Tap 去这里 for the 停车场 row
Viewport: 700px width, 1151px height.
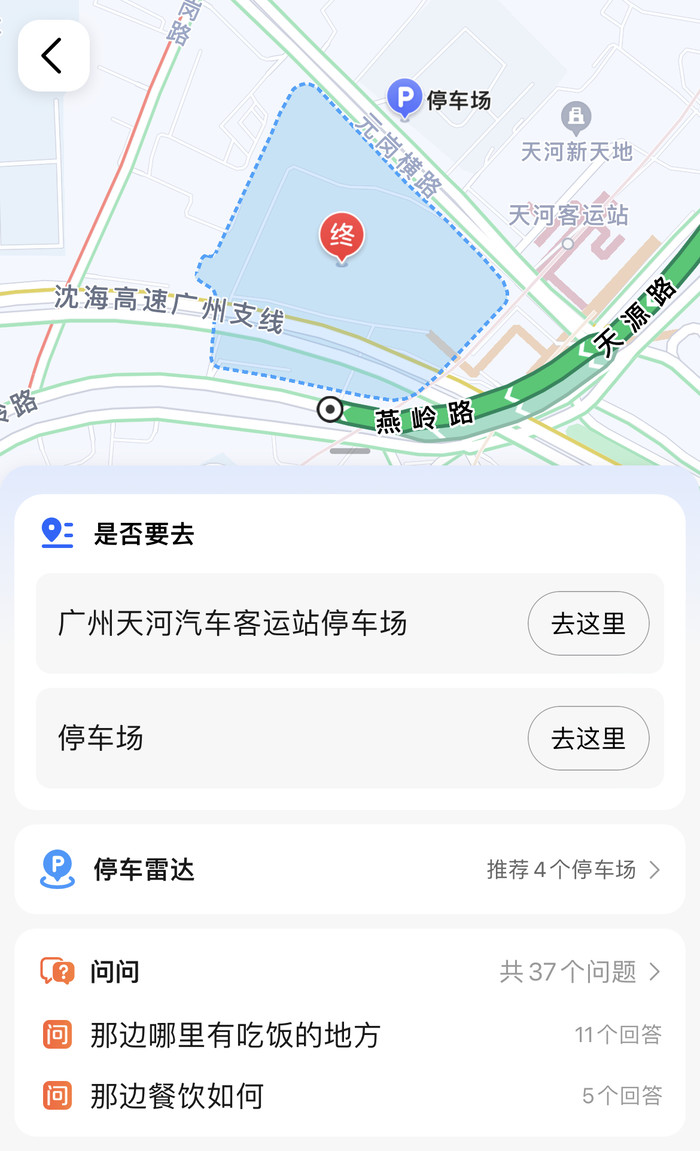coord(588,738)
